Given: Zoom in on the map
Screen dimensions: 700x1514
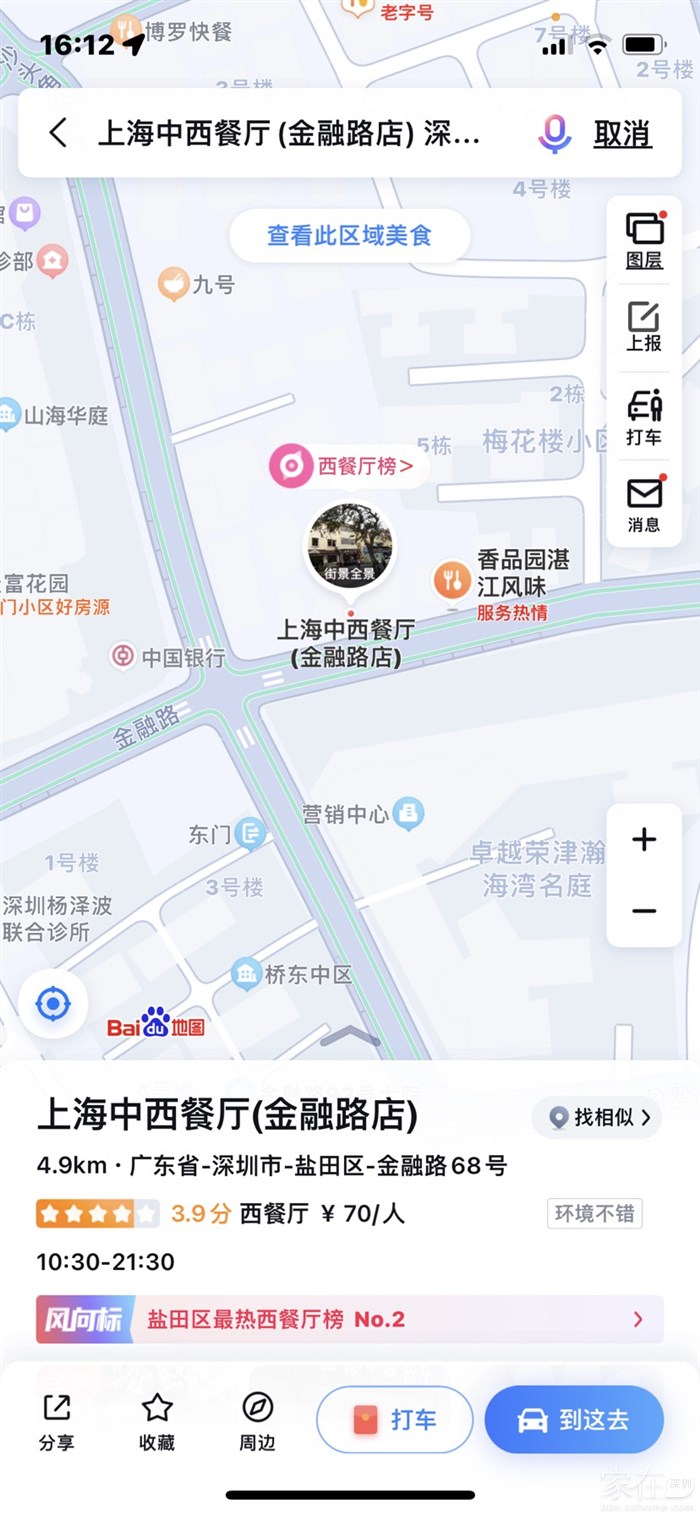Looking at the screenshot, I should tap(644, 840).
